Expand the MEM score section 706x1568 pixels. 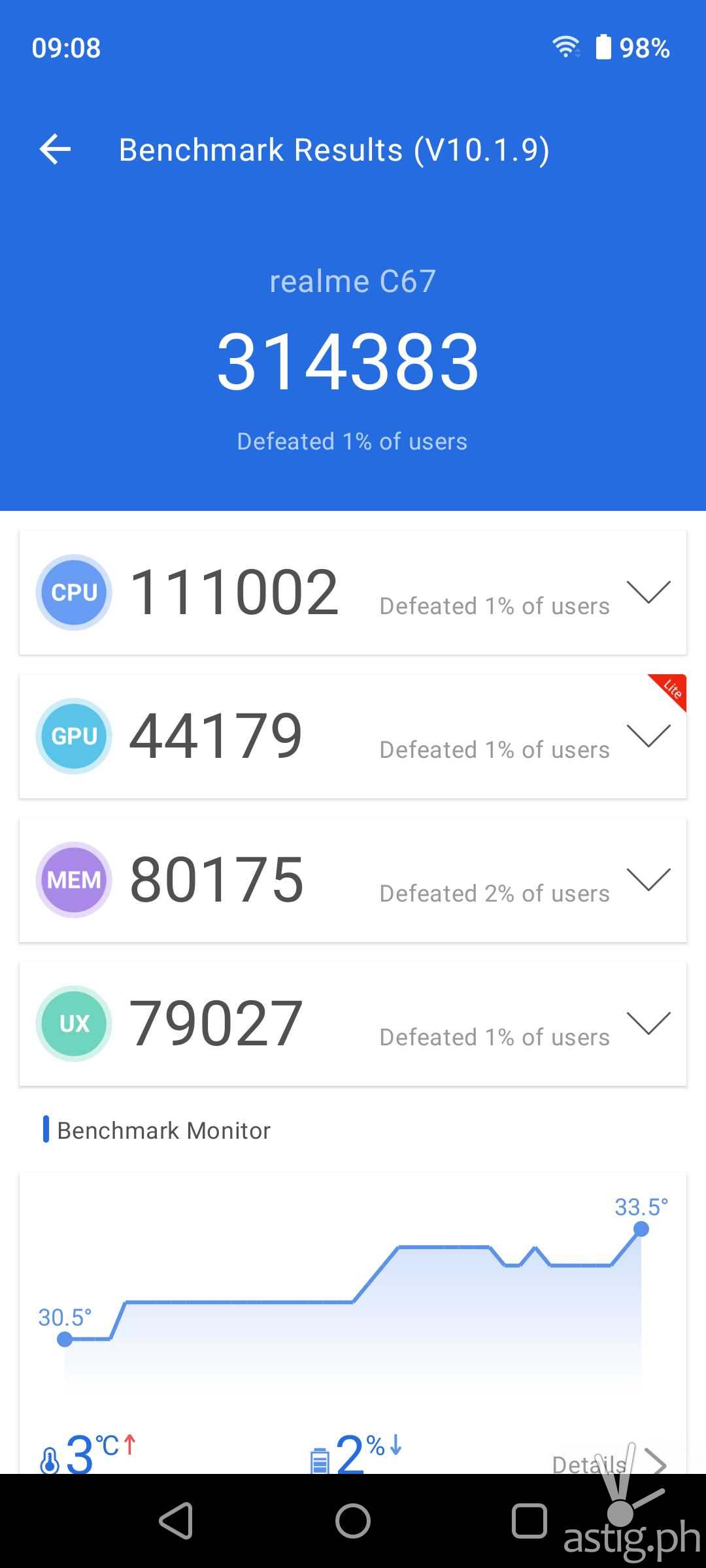pos(648,879)
